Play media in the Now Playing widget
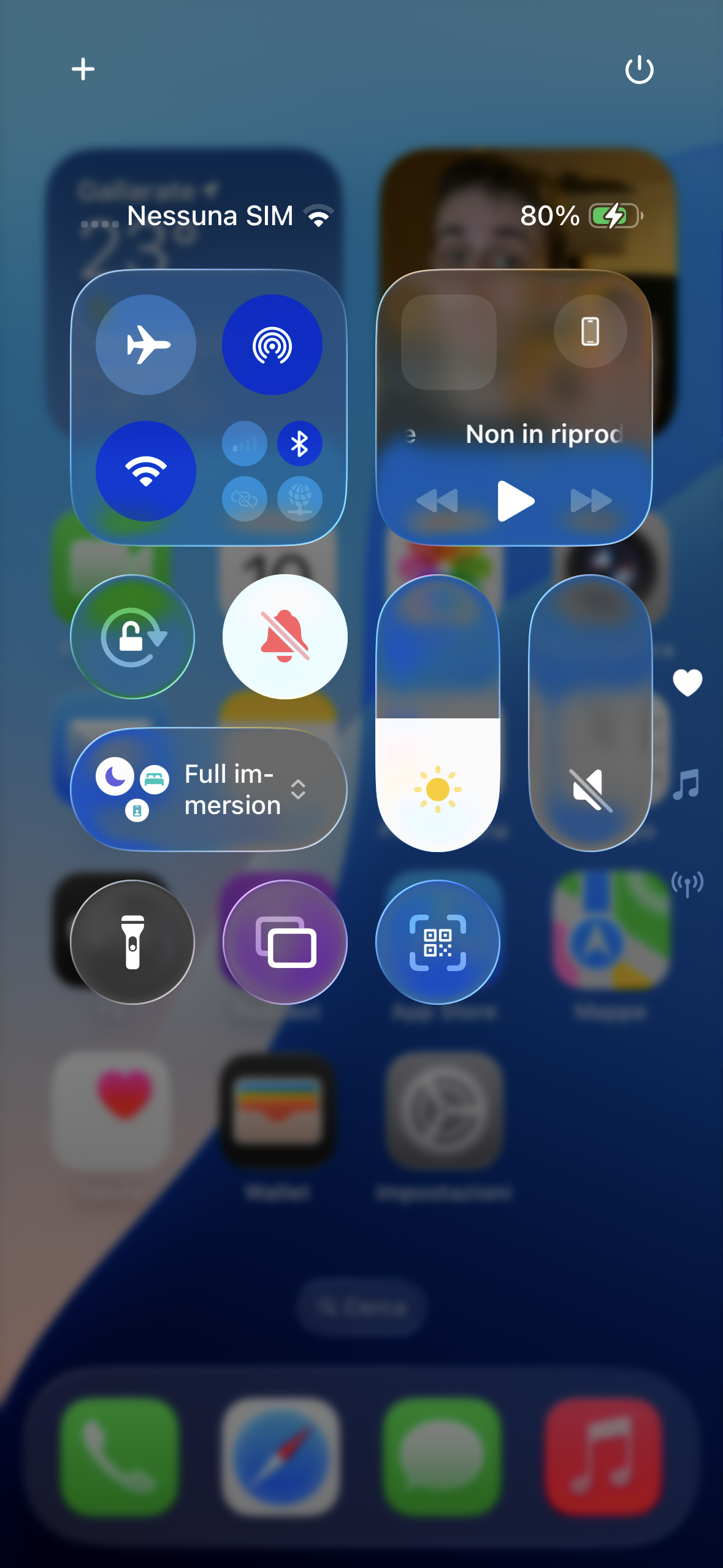723x1568 pixels. [515, 501]
